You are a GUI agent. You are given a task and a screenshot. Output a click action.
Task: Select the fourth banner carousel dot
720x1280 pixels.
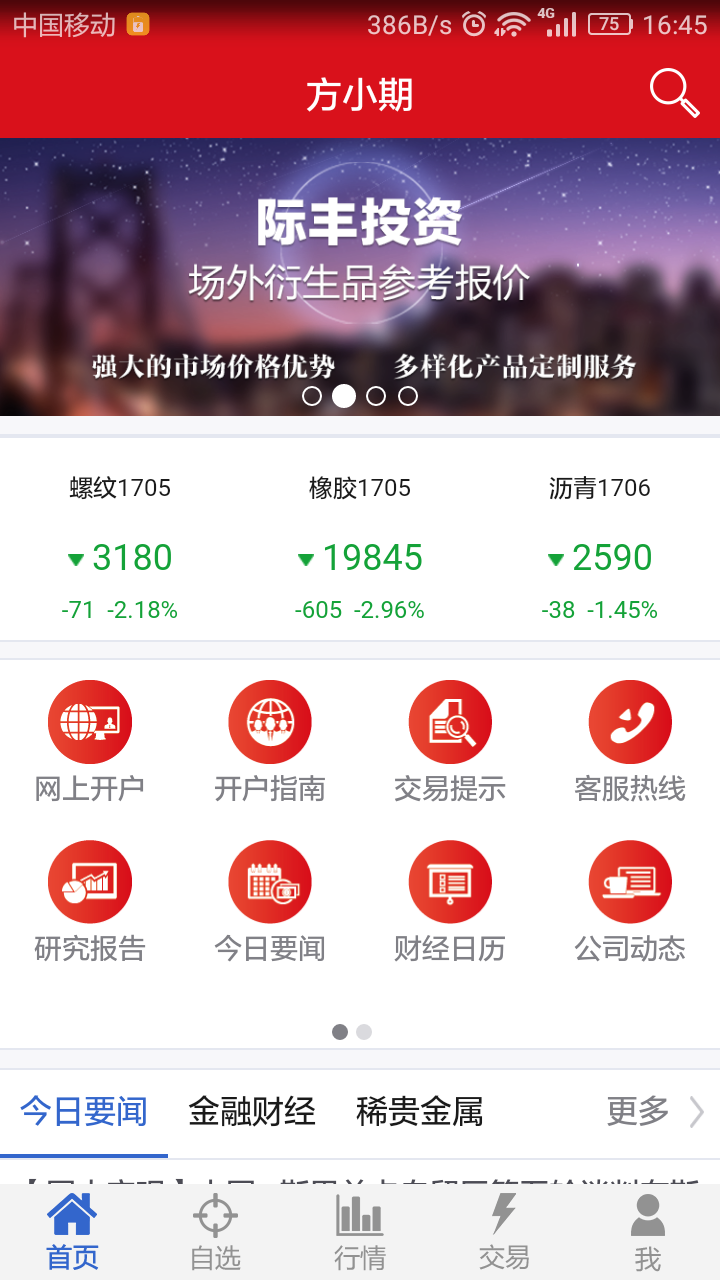pos(408,396)
